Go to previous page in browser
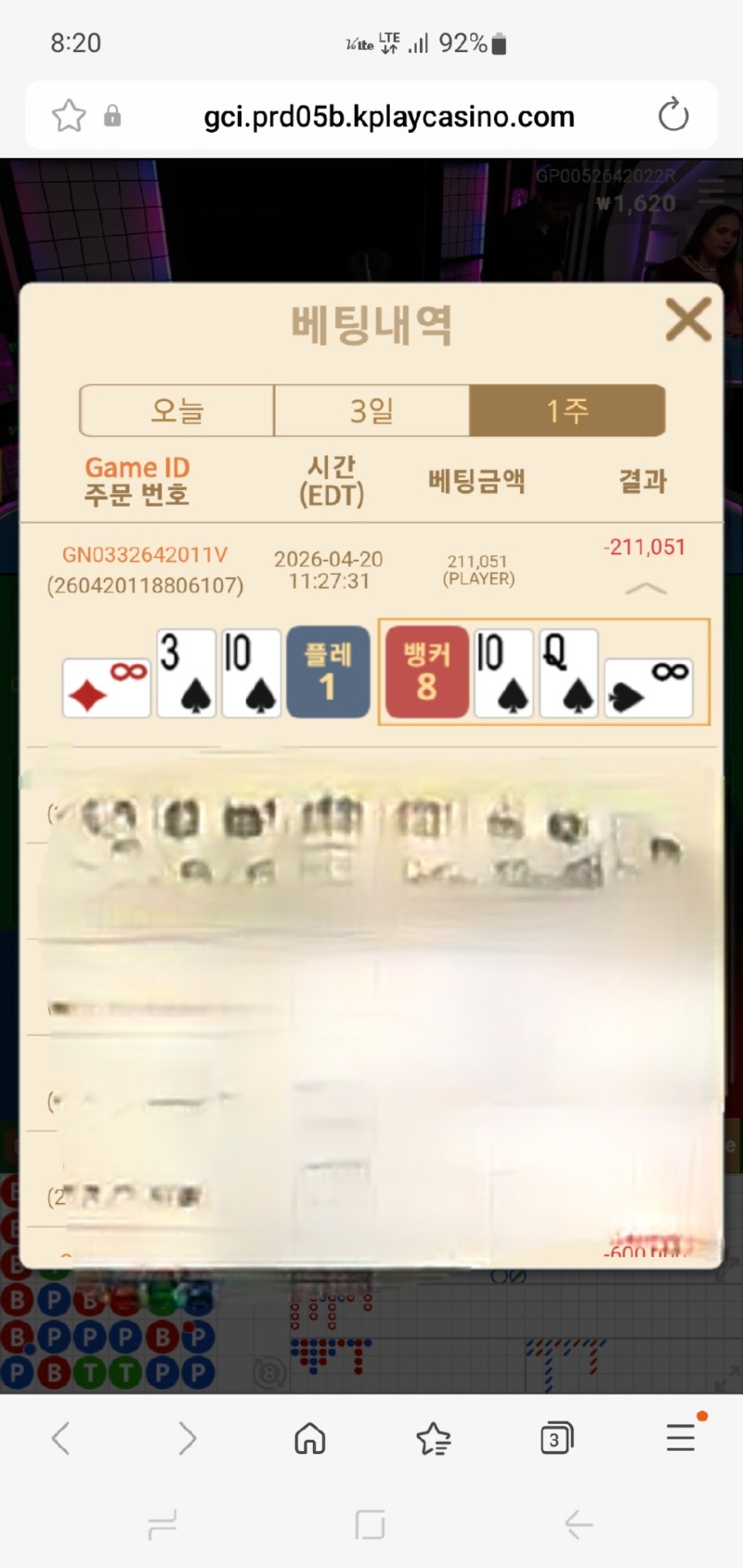The image size is (743, 1568). 61,1439
